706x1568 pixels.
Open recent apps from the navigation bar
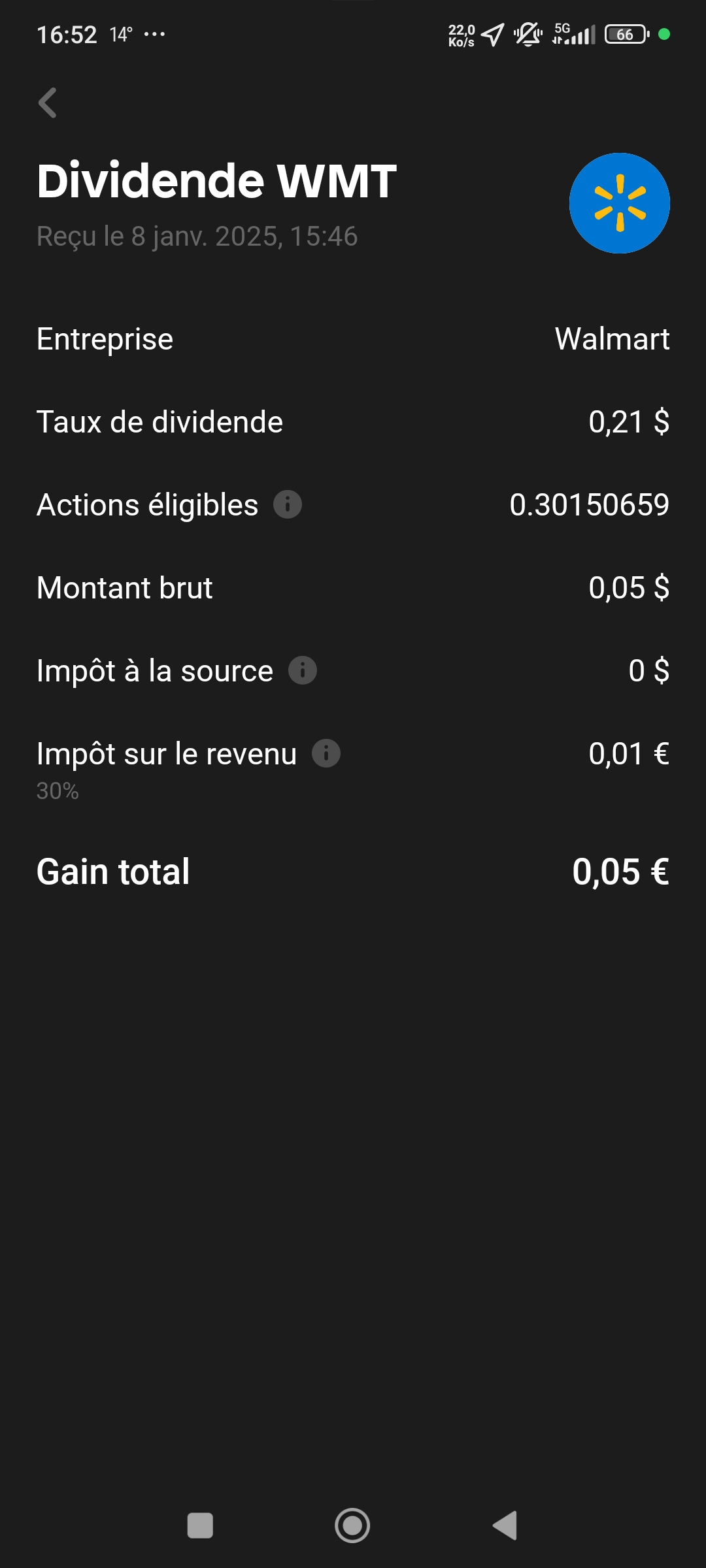(200, 1526)
